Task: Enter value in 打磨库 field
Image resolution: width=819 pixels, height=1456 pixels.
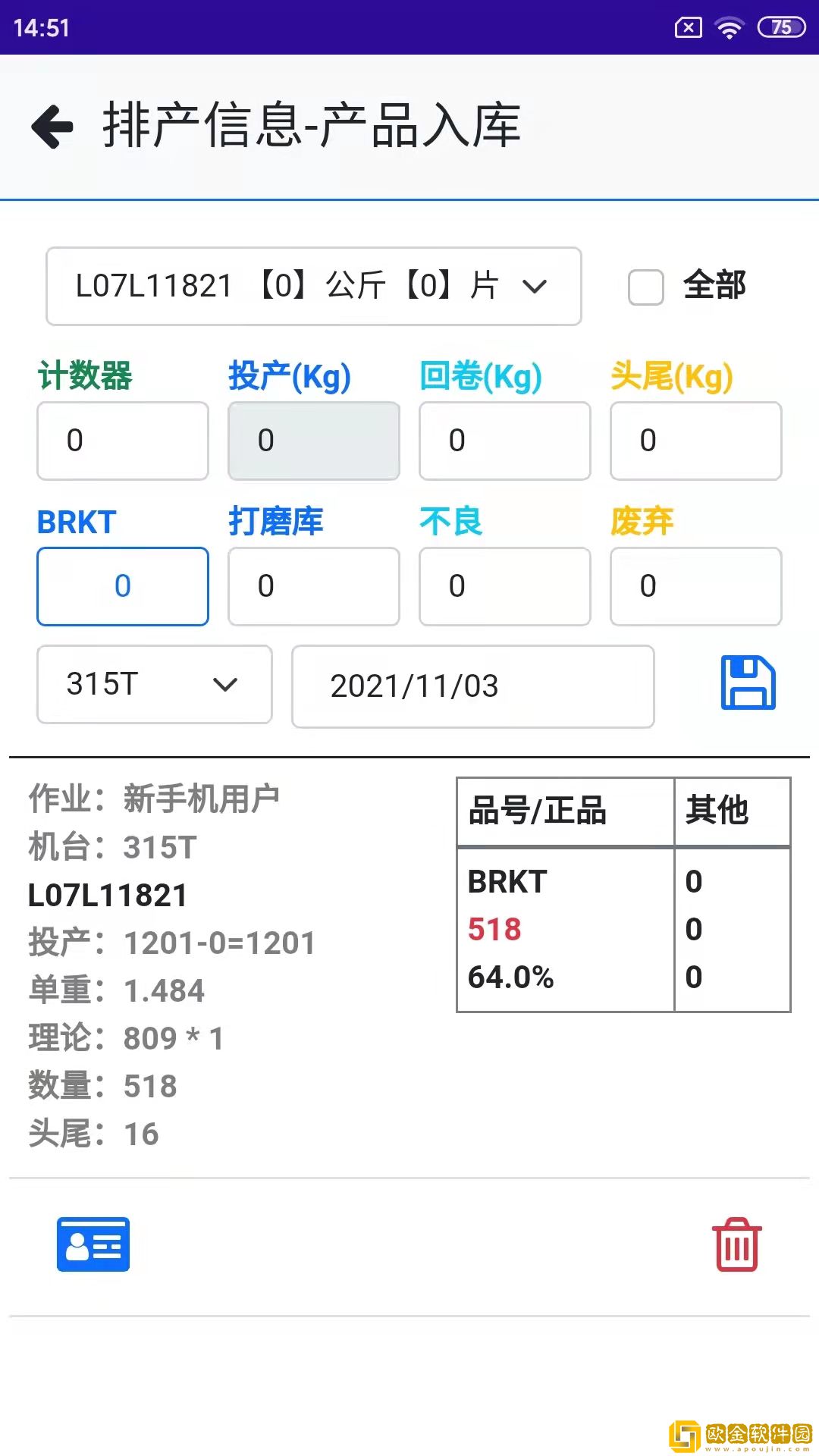Action: point(314,586)
